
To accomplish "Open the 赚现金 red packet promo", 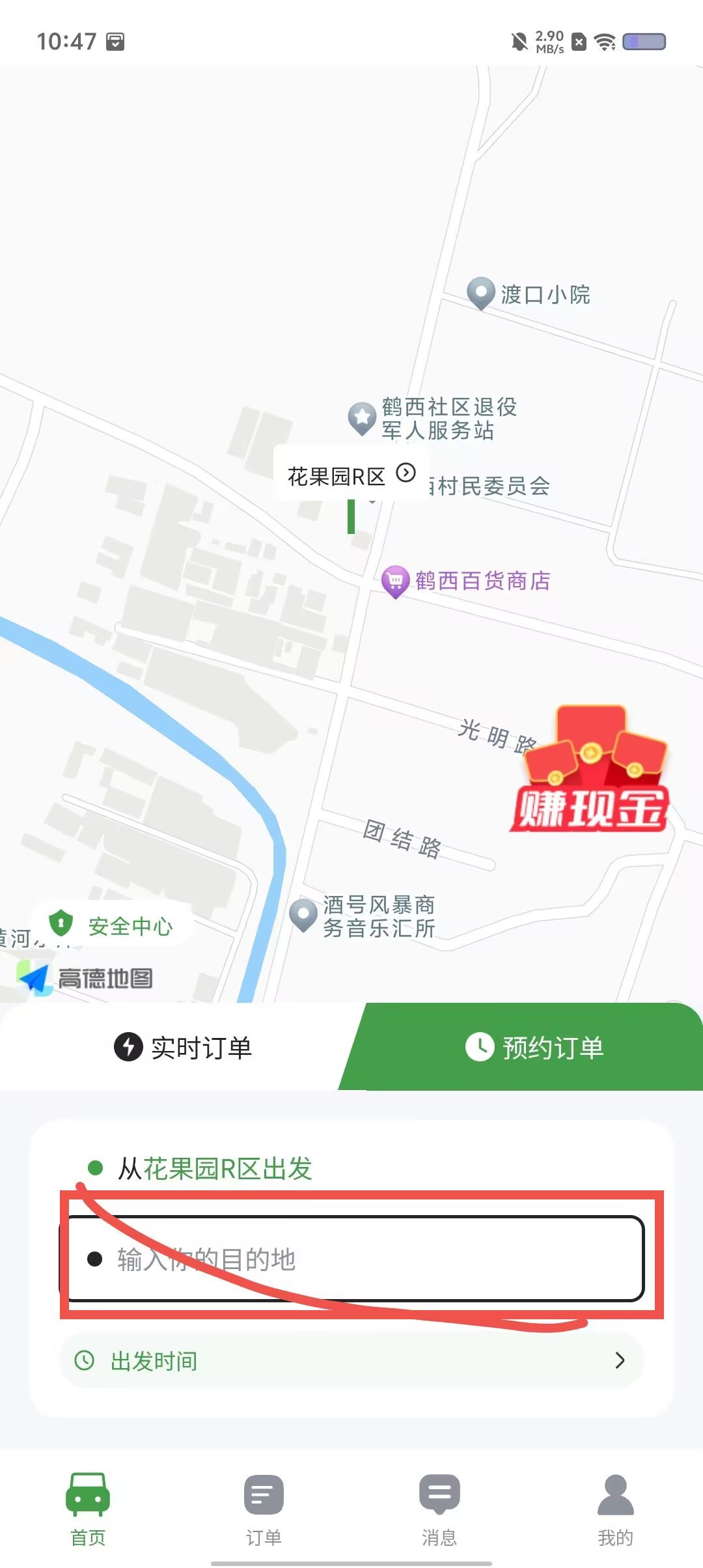I will coord(590,769).
